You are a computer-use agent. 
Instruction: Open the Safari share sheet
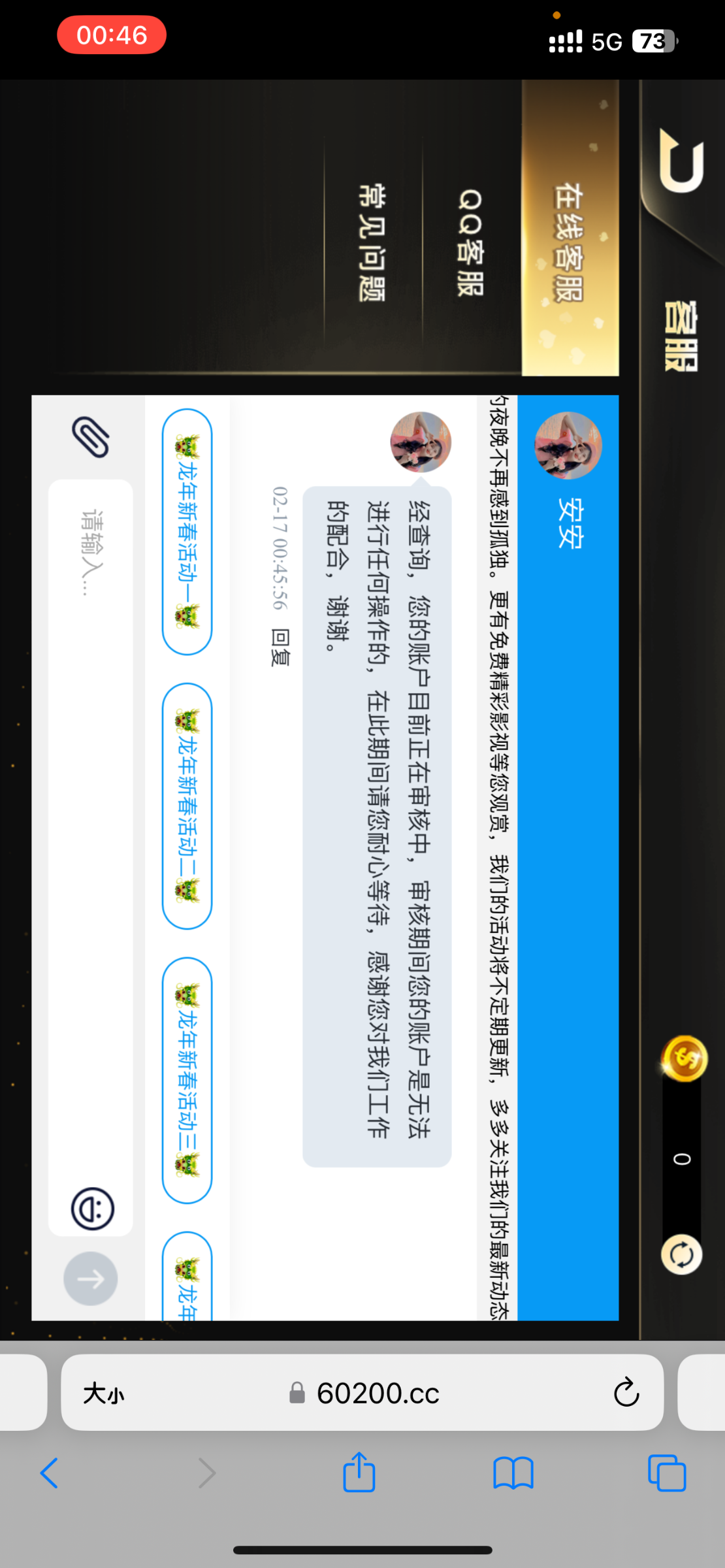(x=359, y=1472)
